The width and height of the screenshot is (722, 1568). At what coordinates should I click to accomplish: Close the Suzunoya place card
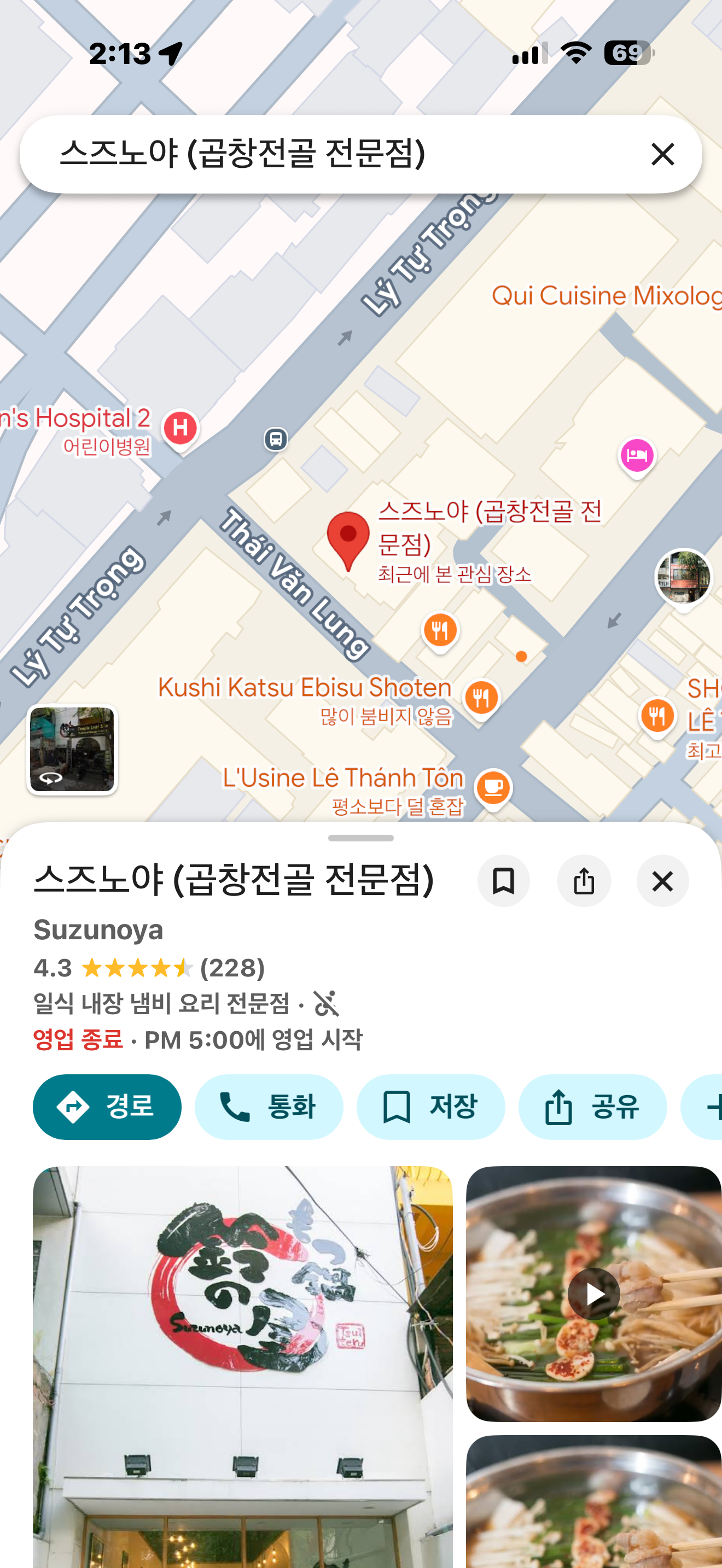pyautogui.click(x=662, y=881)
